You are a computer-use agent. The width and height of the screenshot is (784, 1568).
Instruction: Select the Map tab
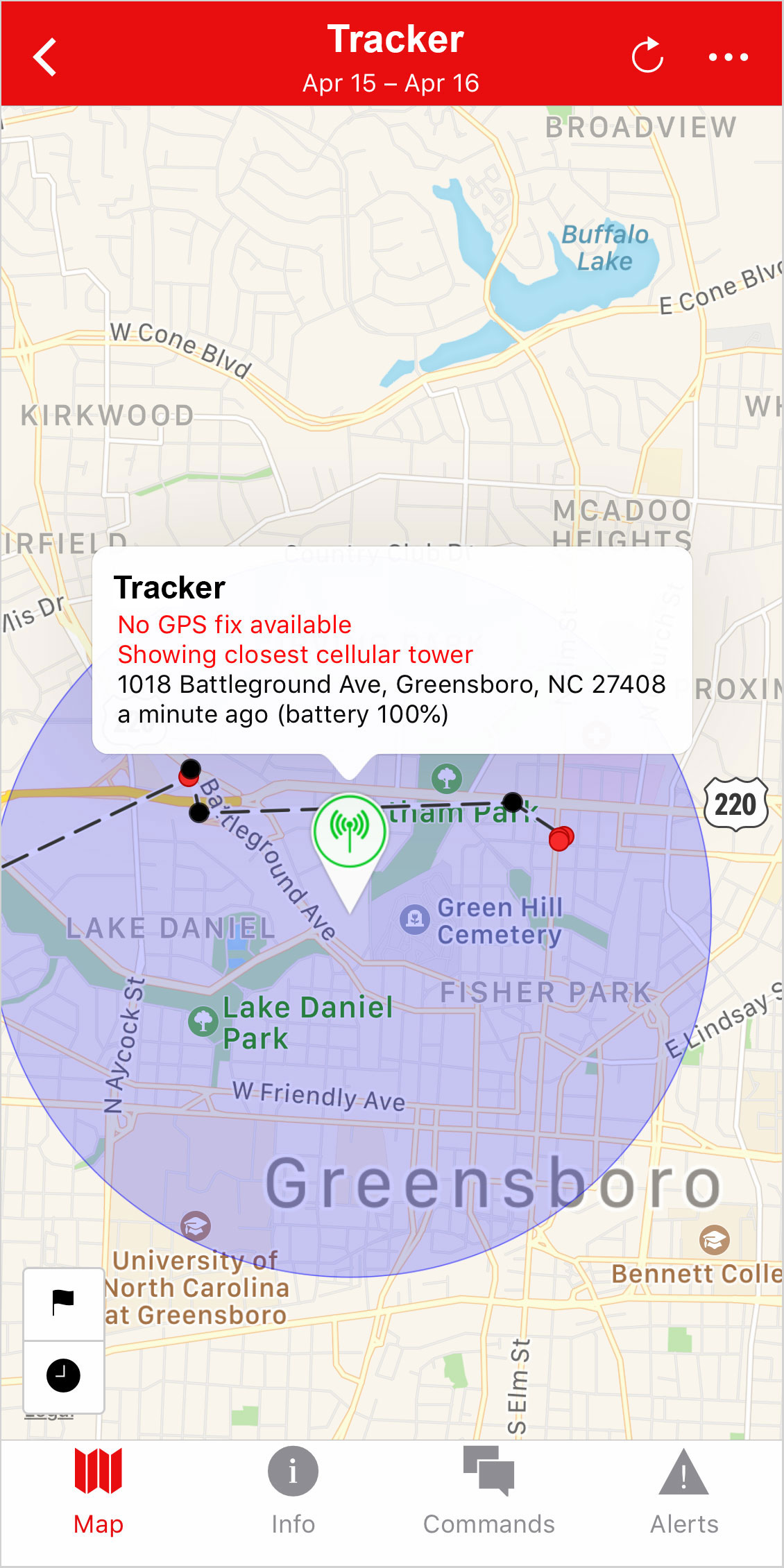click(99, 1489)
